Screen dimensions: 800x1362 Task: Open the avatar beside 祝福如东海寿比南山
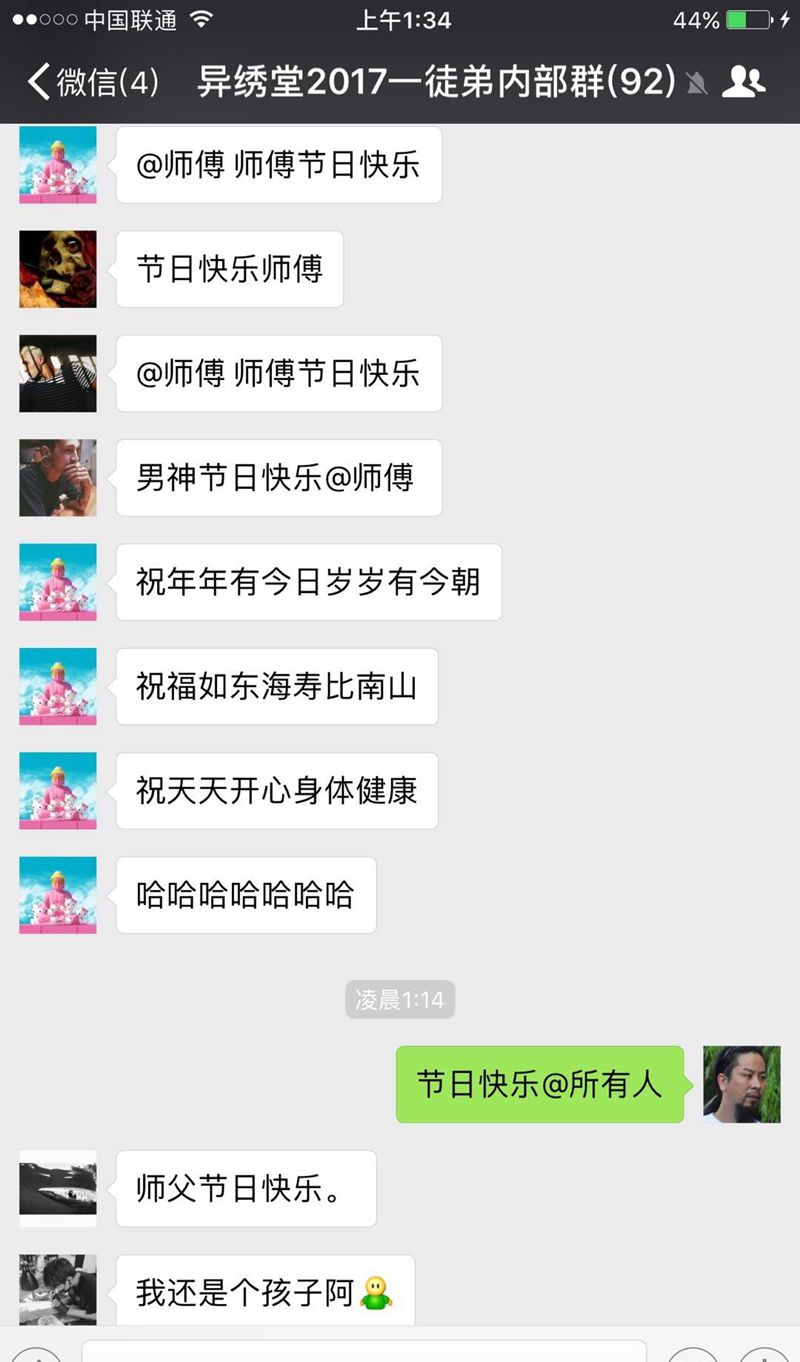(x=58, y=686)
